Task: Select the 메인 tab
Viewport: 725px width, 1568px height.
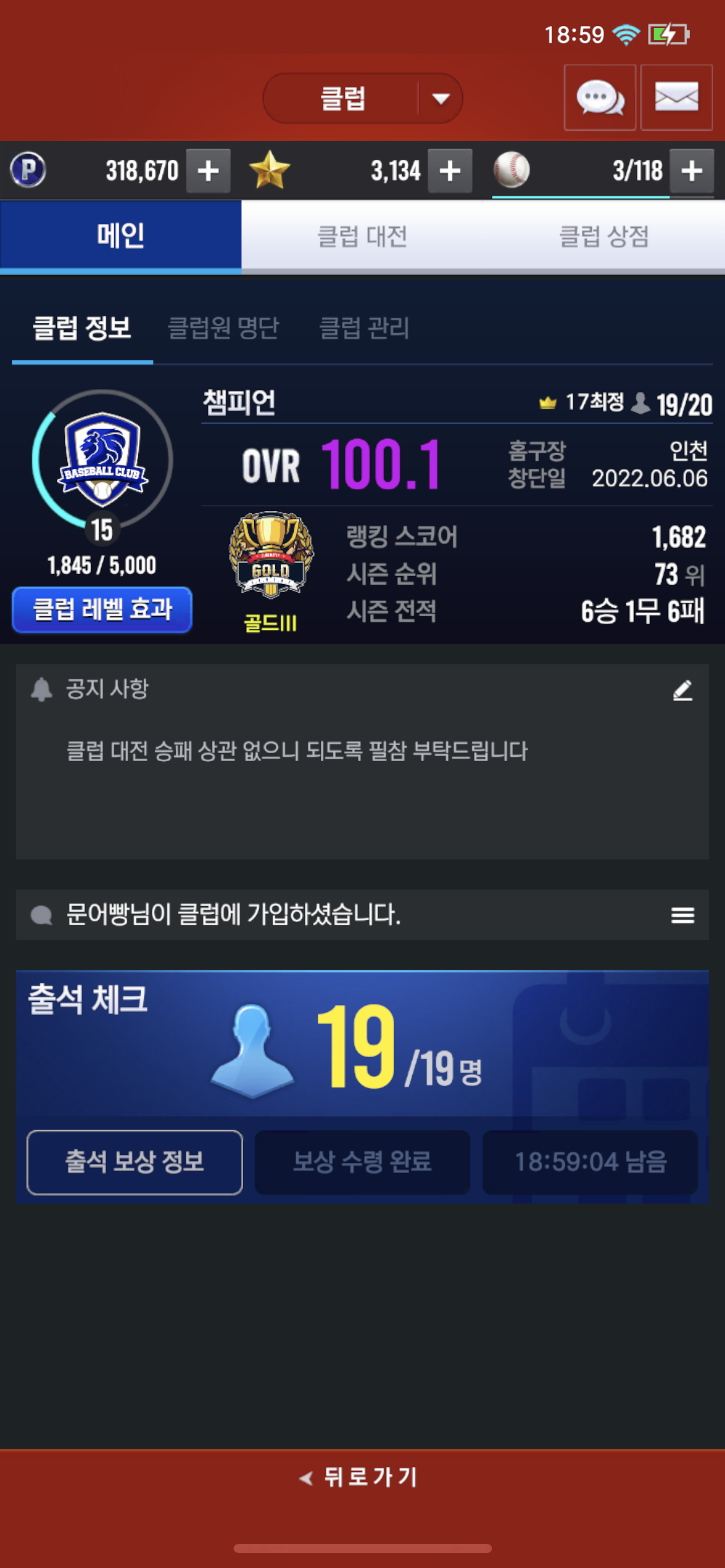Action: [120, 237]
